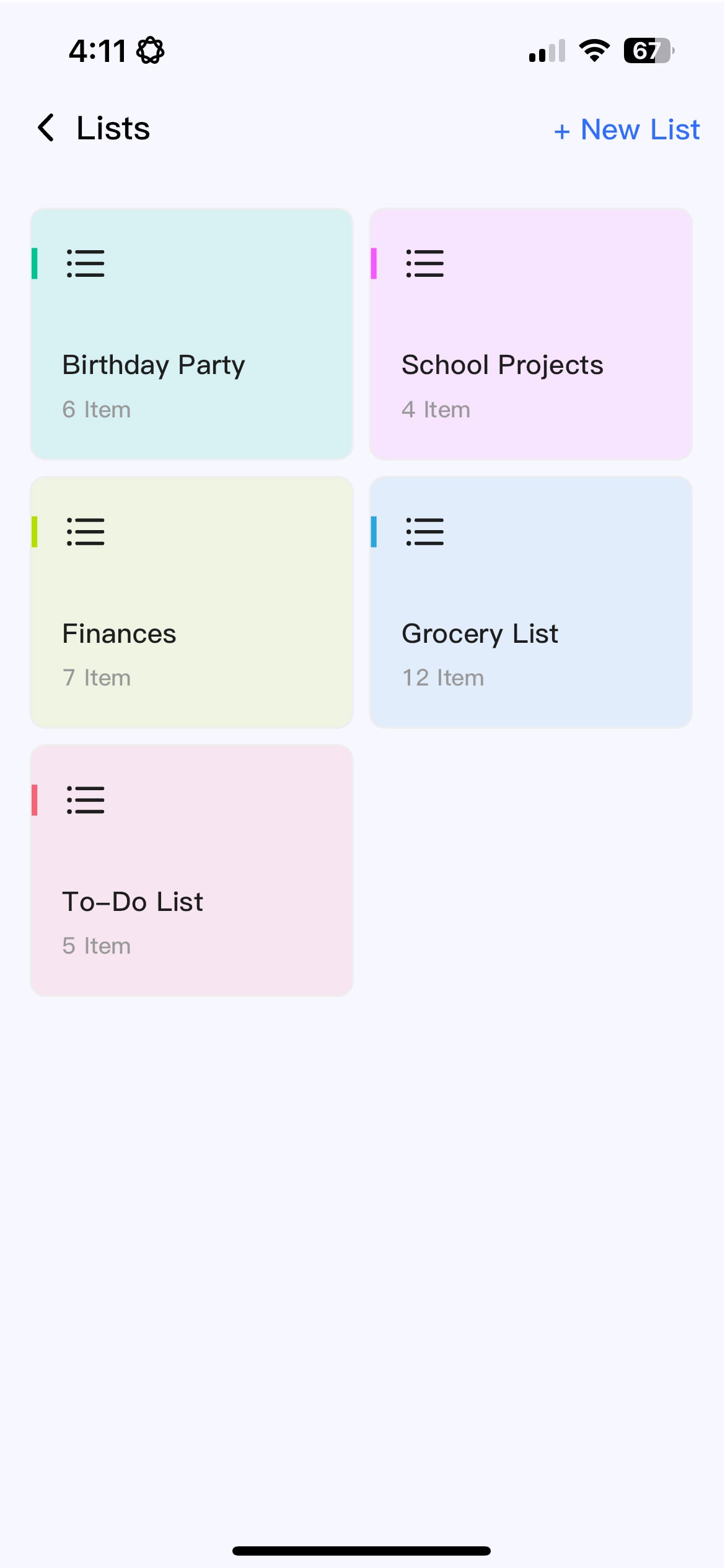Tap the back chevron beside Lists
Viewport: 725px width, 1568px height.
45,128
